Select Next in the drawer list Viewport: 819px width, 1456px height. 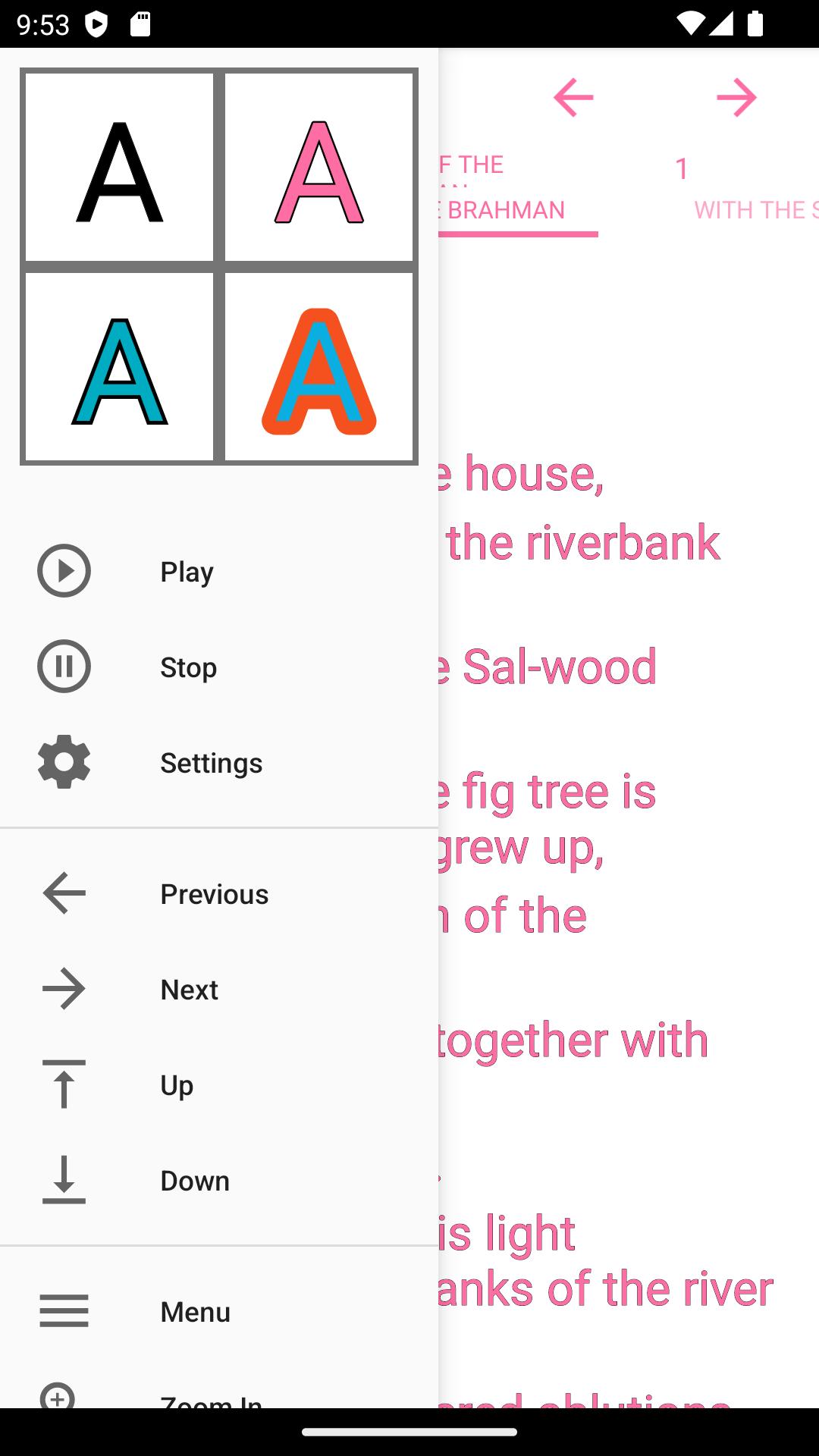[219, 989]
